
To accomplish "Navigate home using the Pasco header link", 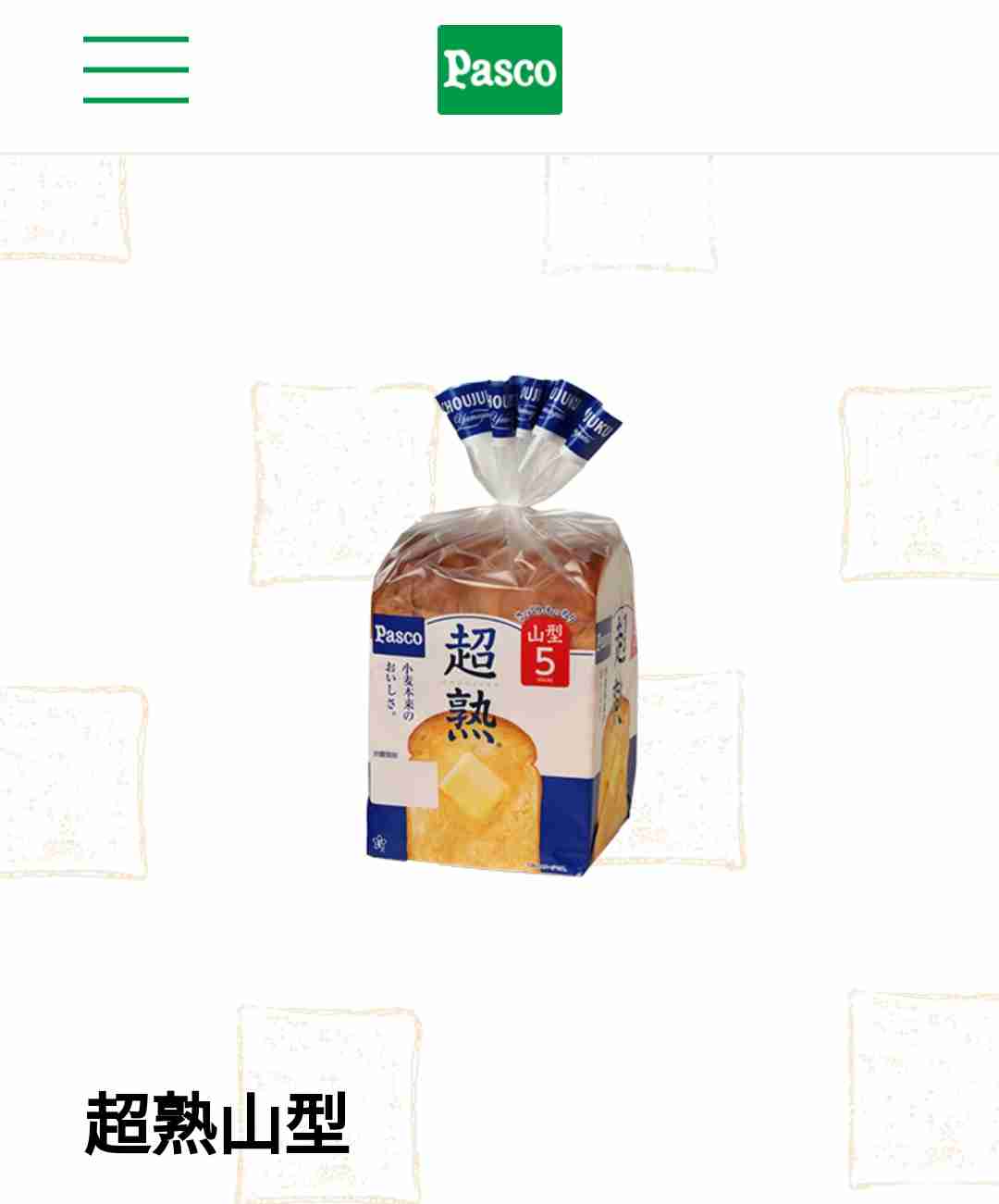I will coord(499,71).
